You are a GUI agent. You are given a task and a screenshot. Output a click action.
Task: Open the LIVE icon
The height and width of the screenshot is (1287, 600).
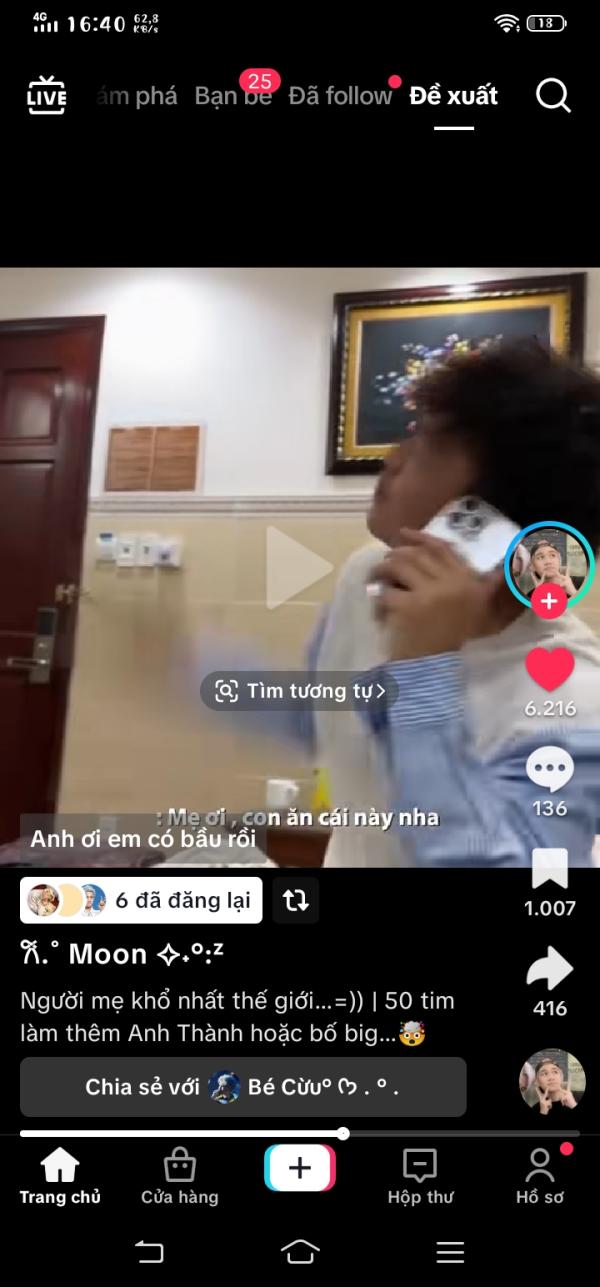46,95
